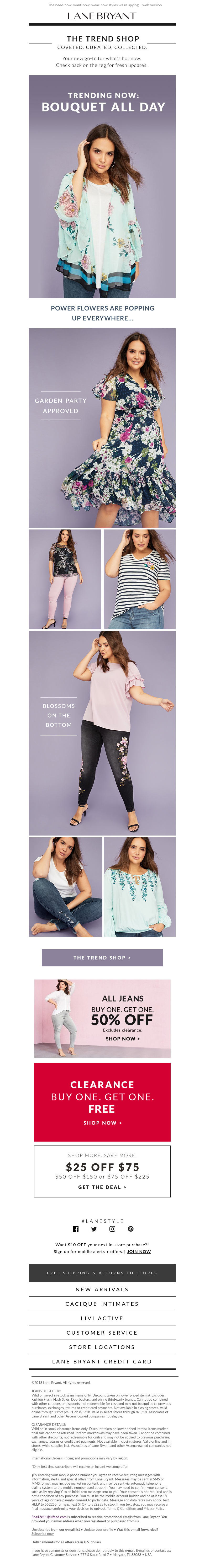Open Lane Bryant's Facebook page
Viewport: 210px width, 1568px height.
(76, 1228)
